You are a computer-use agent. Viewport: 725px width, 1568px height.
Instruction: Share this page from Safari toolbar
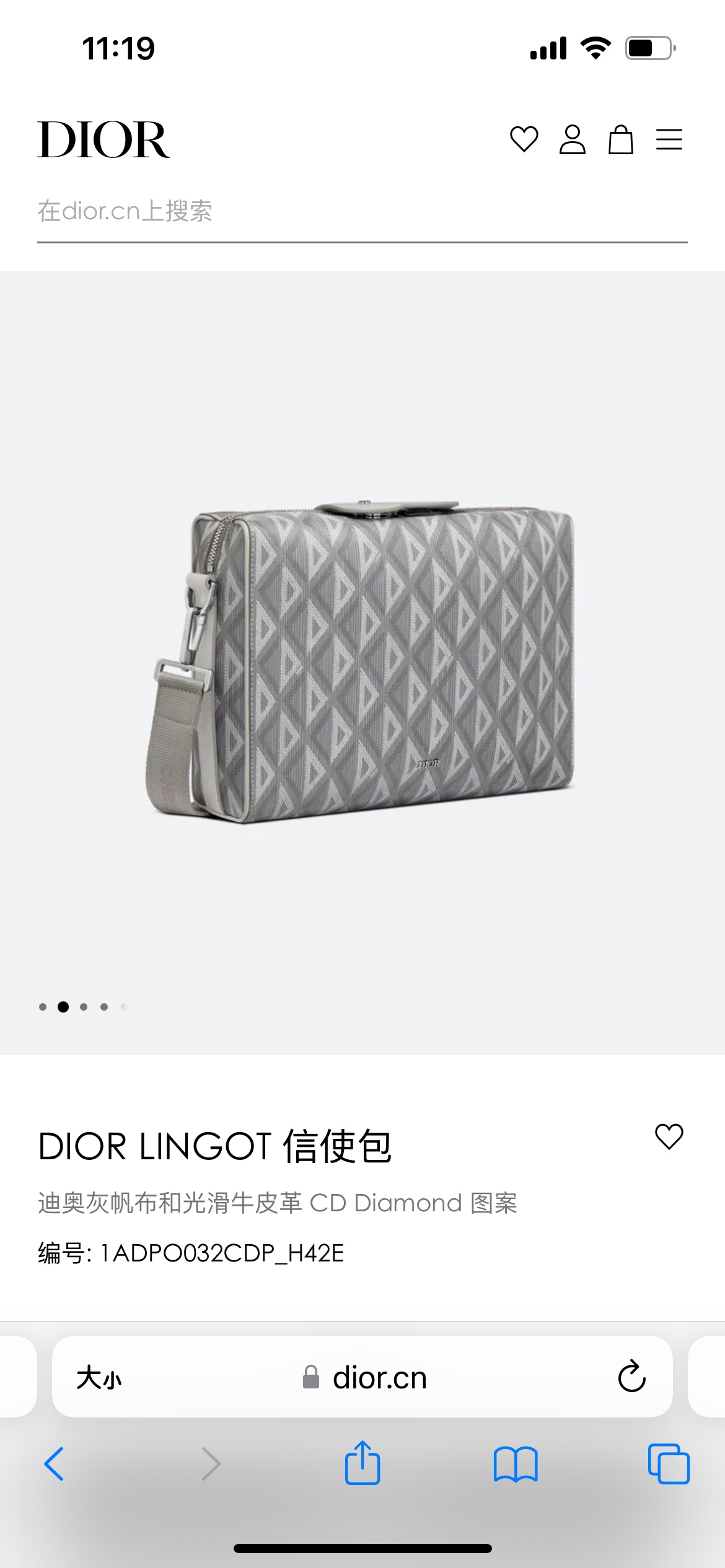tap(362, 1463)
